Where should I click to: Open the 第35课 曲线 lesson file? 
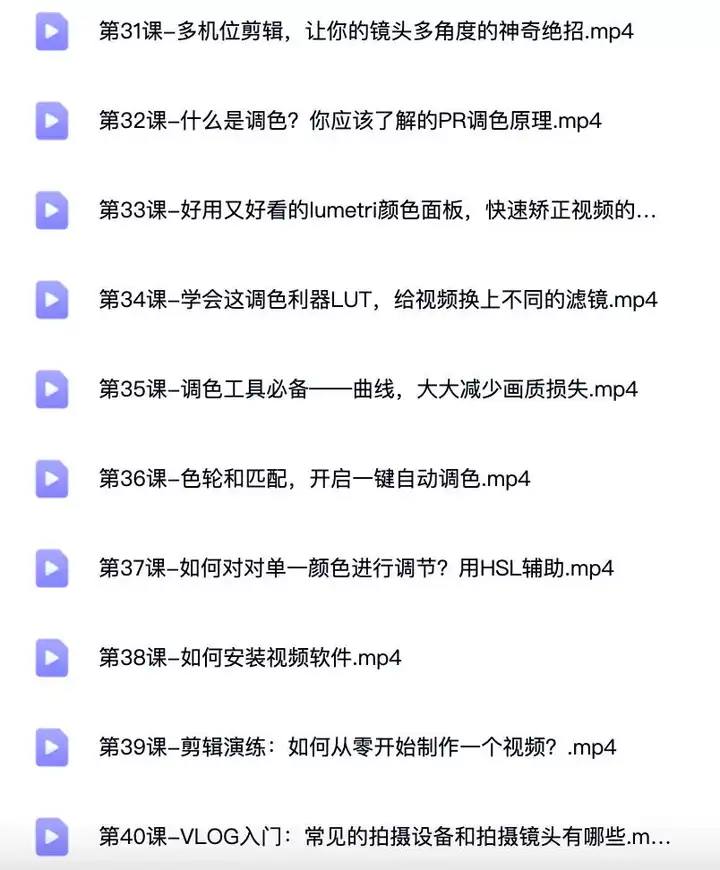pyautogui.click(x=368, y=390)
